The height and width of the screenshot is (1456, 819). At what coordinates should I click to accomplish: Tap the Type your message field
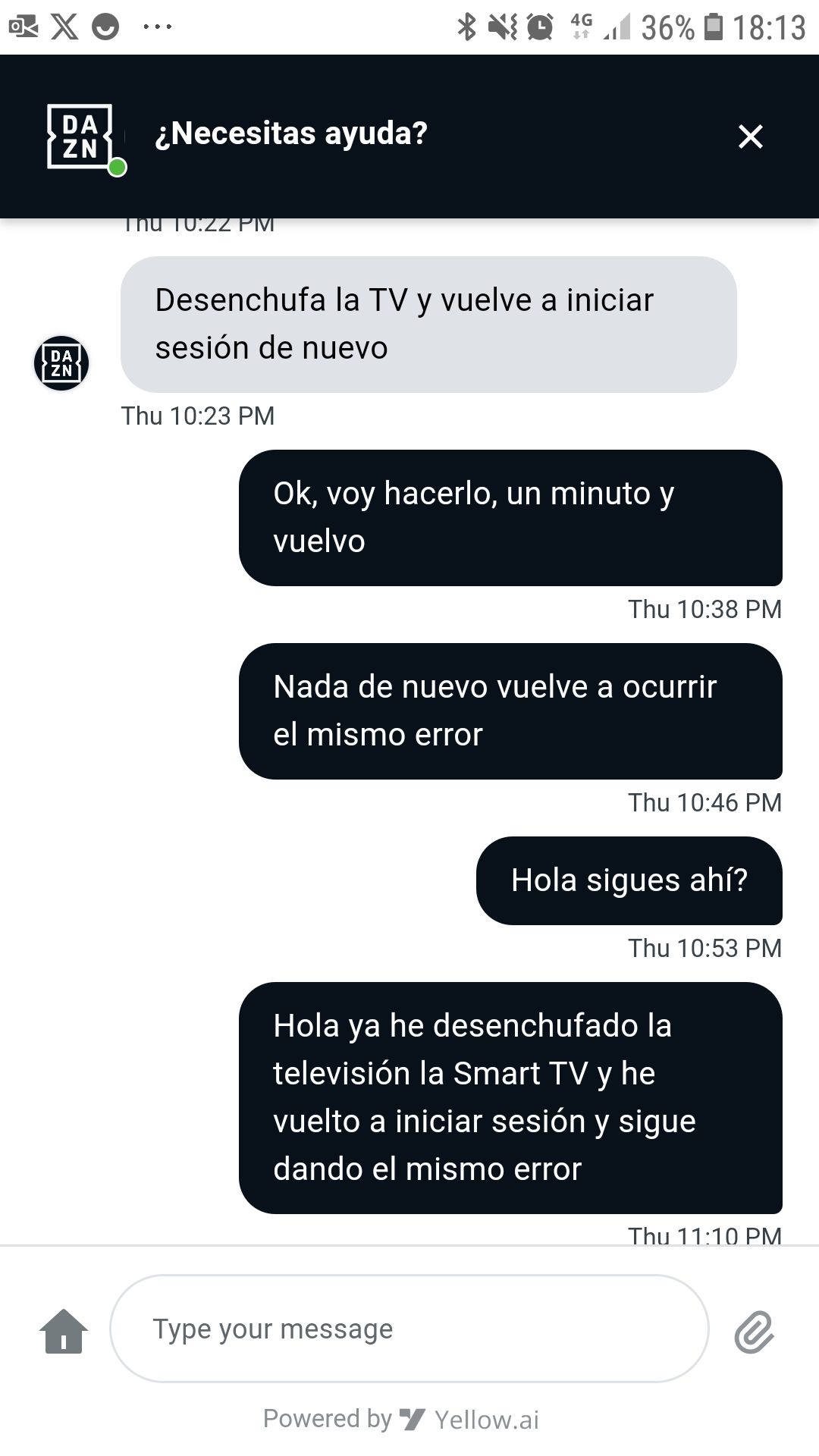(x=409, y=1329)
